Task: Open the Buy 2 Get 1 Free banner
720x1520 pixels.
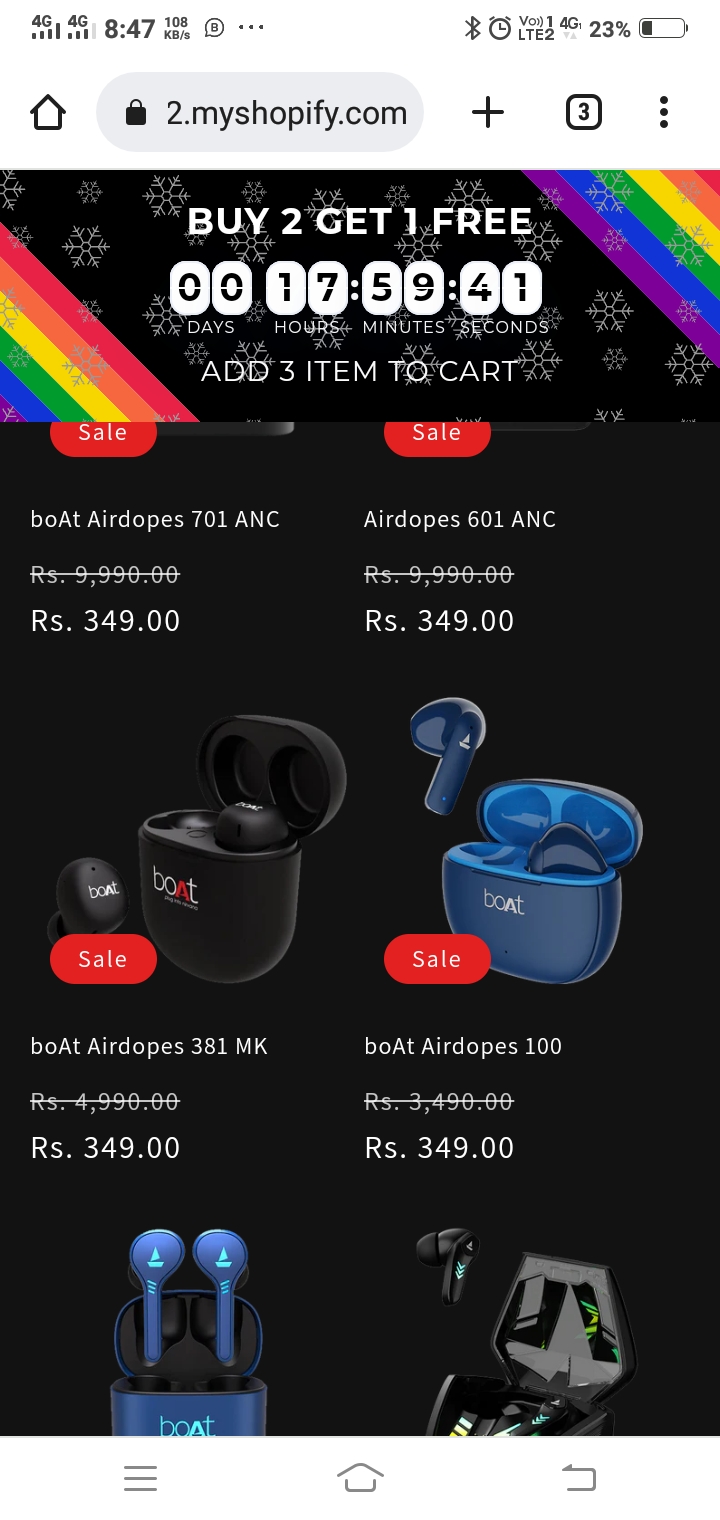Action: coord(360,295)
